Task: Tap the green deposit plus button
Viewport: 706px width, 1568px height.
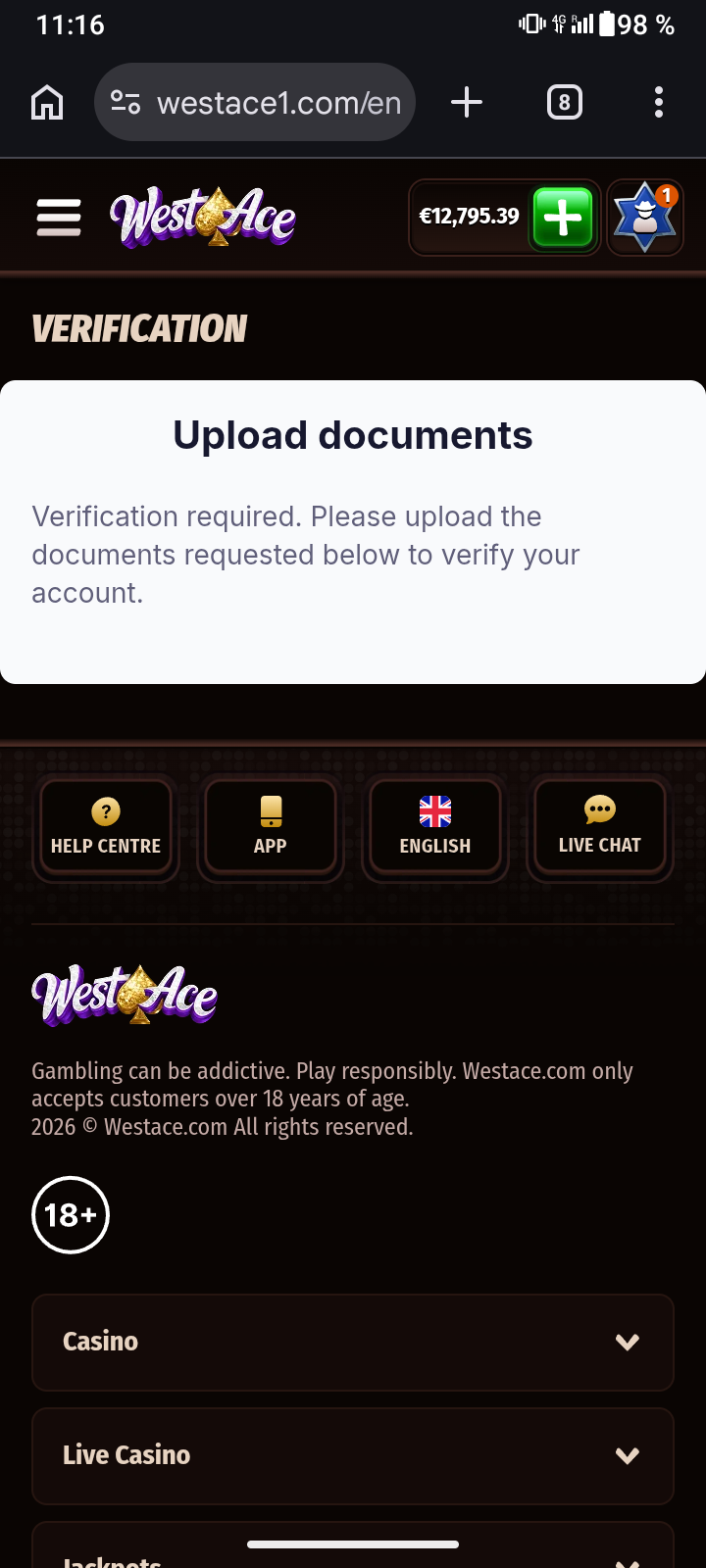Action: point(563,217)
